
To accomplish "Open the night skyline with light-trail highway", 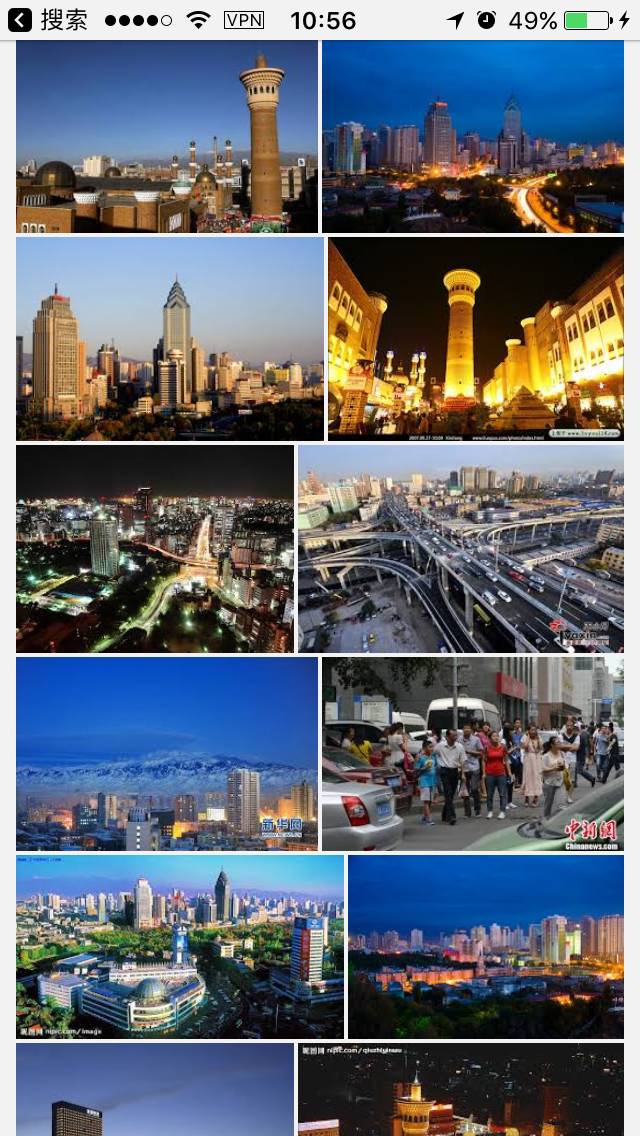I will pos(472,136).
